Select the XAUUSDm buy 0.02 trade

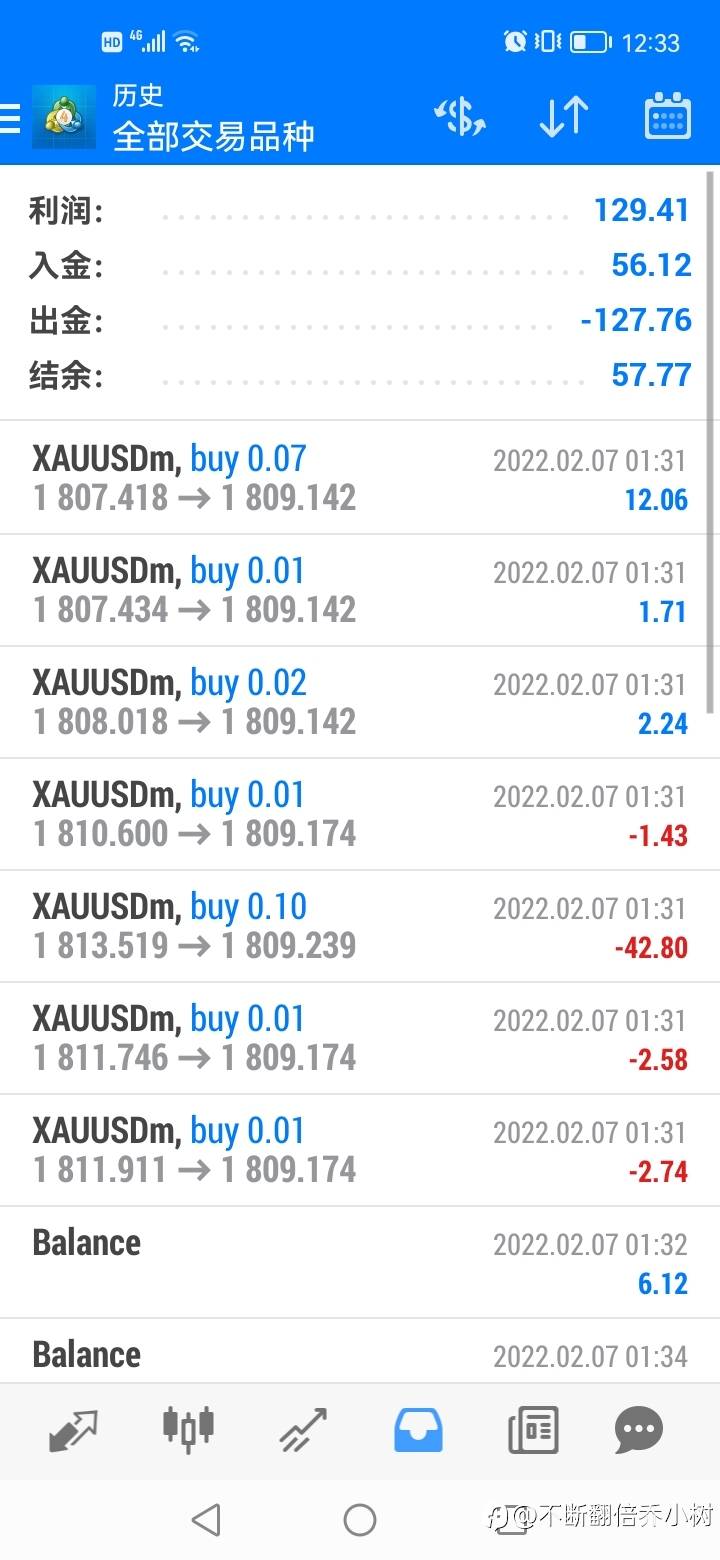(360, 702)
